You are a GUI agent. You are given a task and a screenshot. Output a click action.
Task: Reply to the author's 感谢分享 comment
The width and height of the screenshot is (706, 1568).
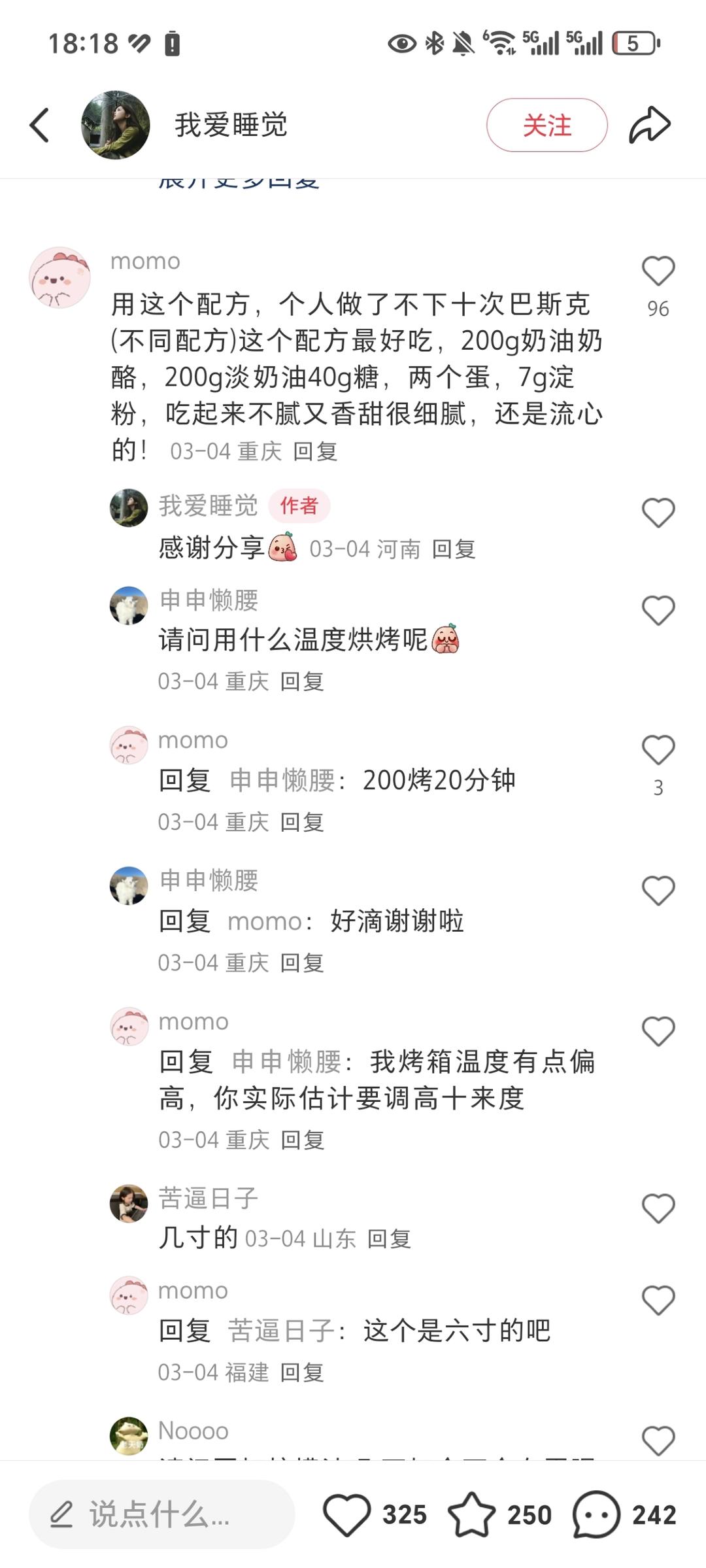pyautogui.click(x=454, y=549)
